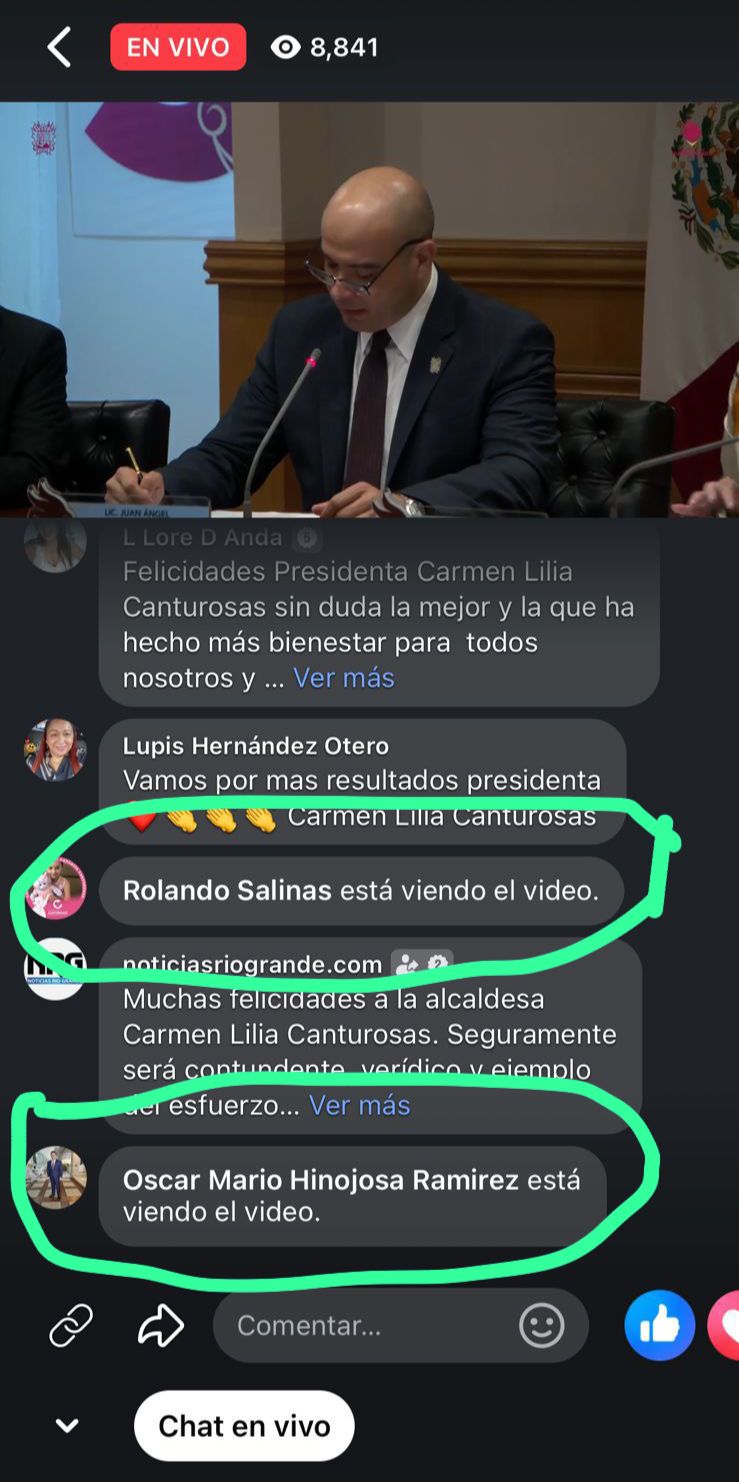Send a heart reaction
Image resolution: width=739 pixels, height=1482 pixels.
(726, 1326)
